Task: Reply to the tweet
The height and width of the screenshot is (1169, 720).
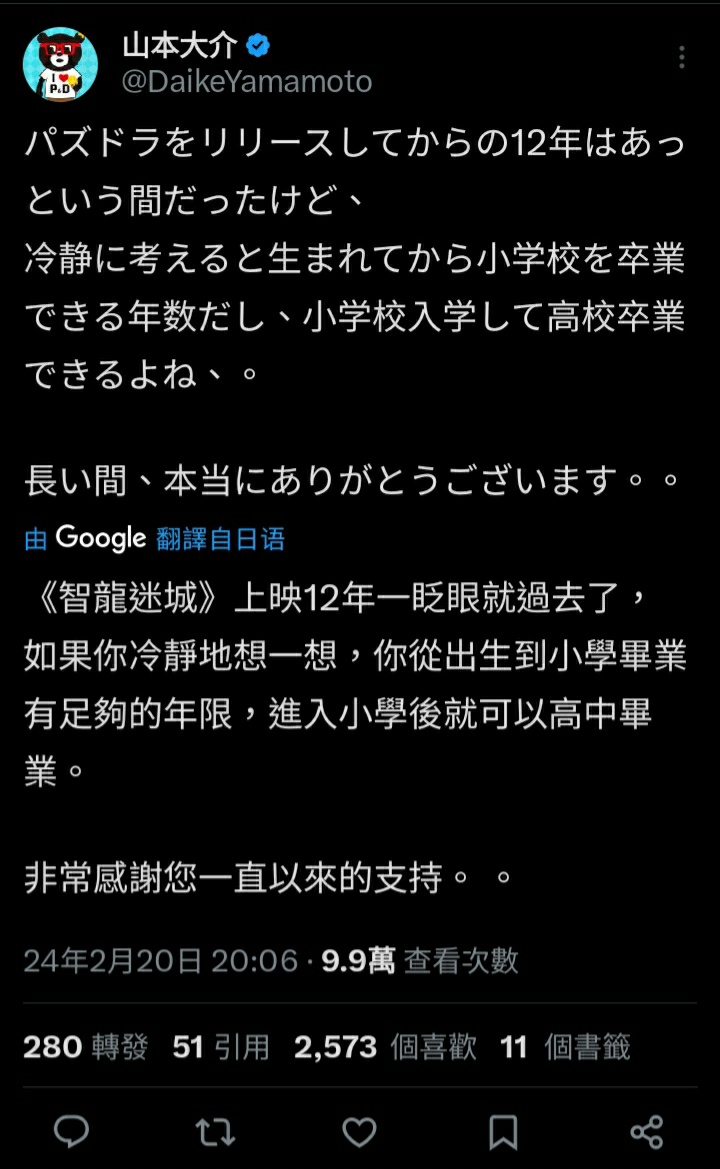Action: tap(72, 1132)
